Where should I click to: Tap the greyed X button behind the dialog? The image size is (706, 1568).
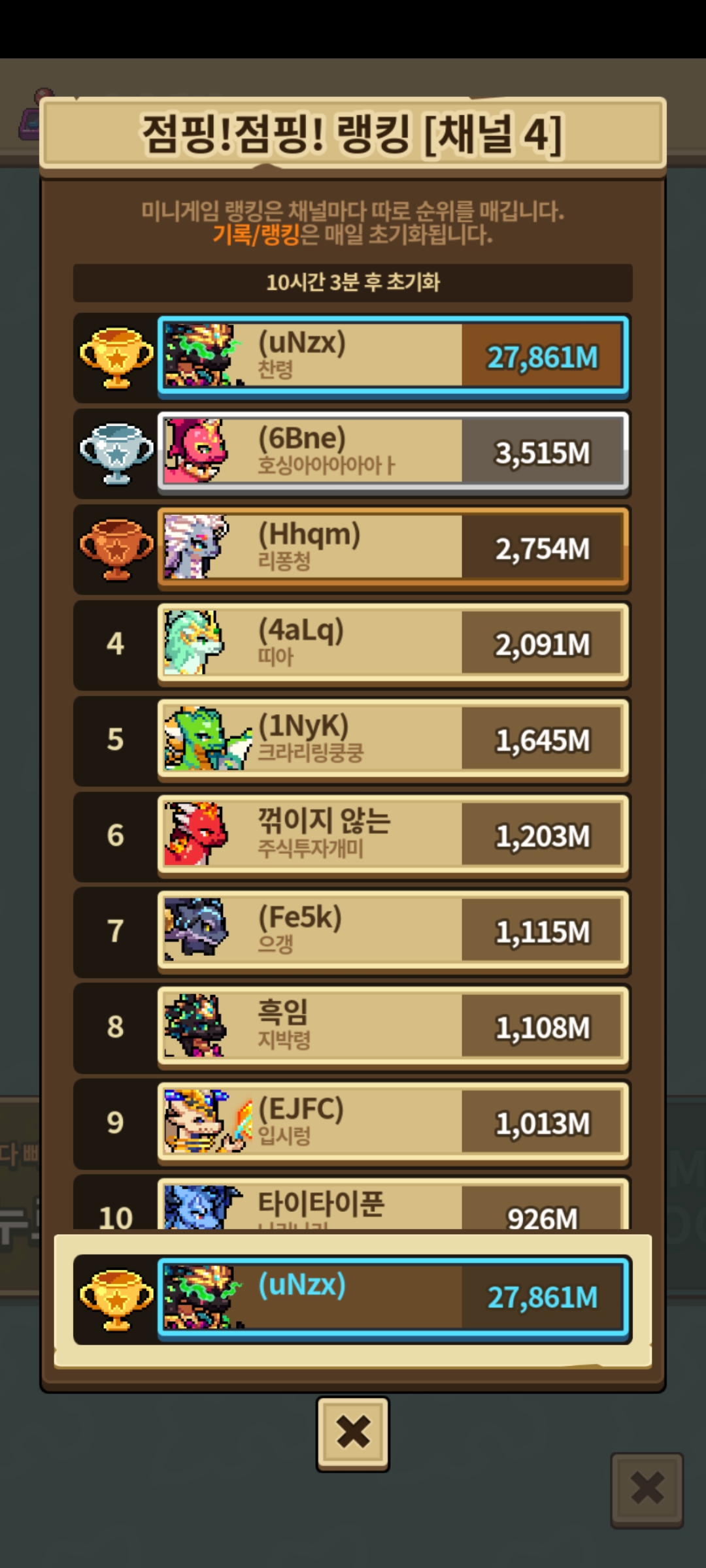click(647, 1489)
